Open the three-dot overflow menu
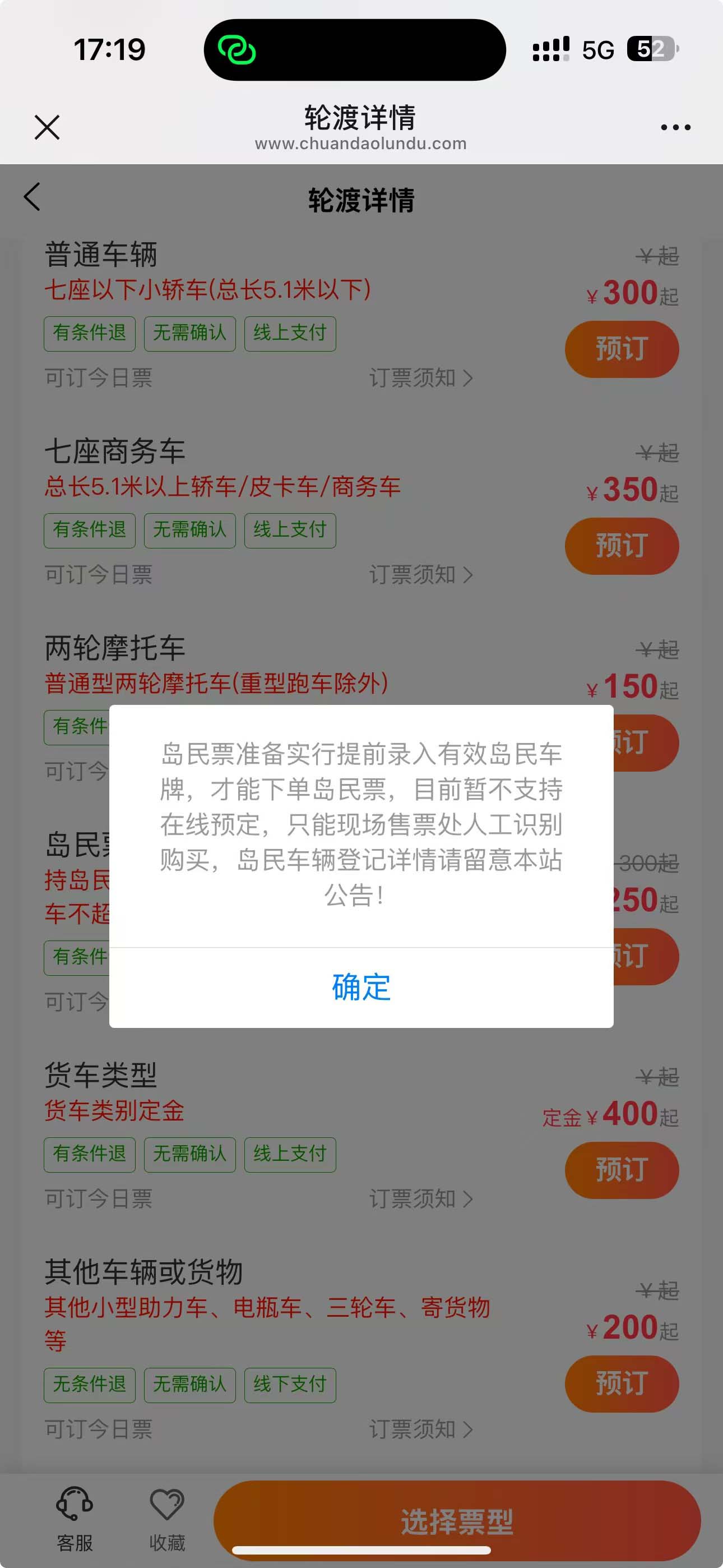The image size is (723, 1568). (x=675, y=127)
